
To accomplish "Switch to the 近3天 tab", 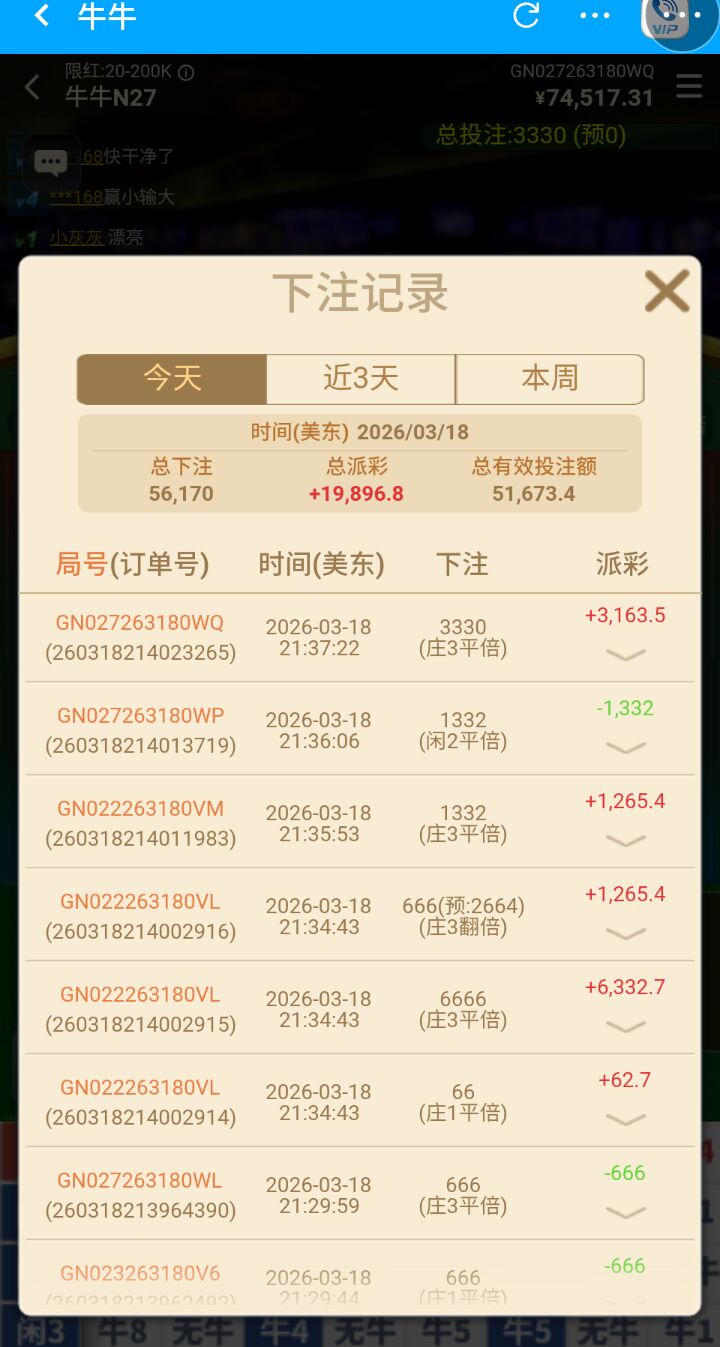I will (361, 379).
